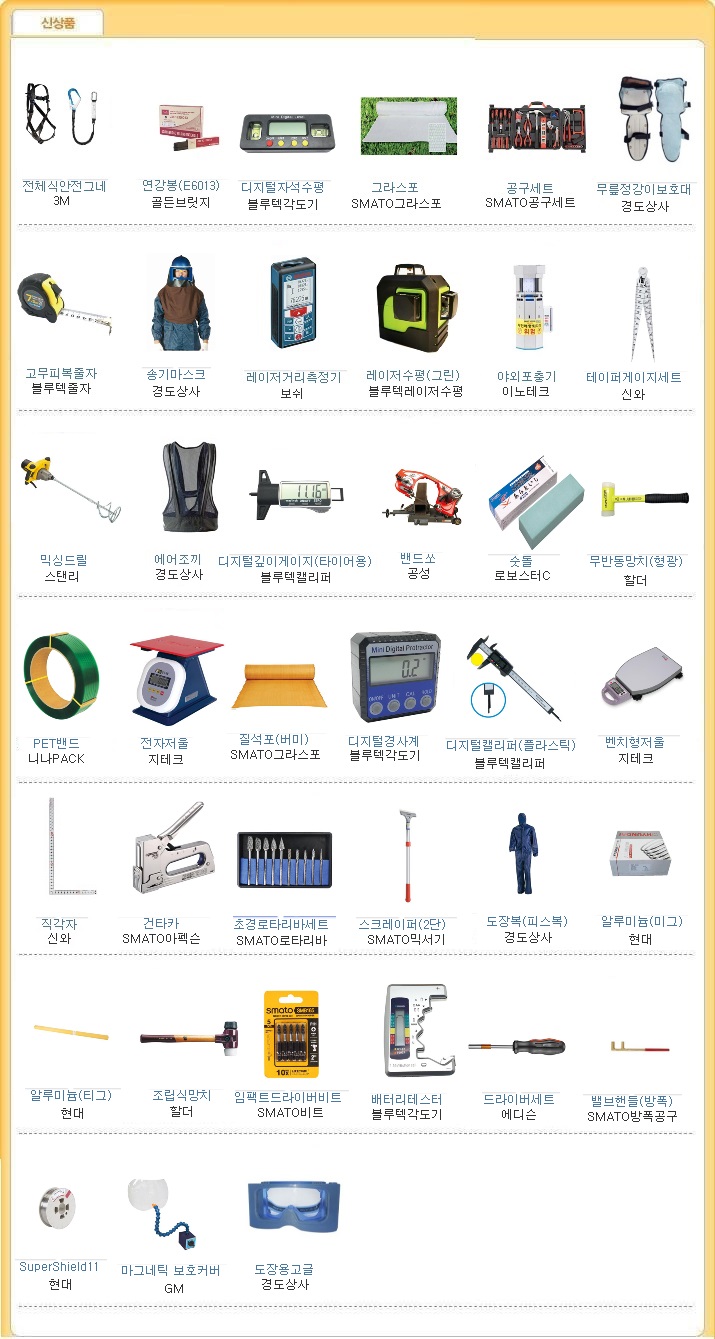Image resolution: width=715 pixels, height=1339 pixels.
Task: Open the 초경로타리바세트 product link
Action: pyautogui.click(x=281, y=924)
